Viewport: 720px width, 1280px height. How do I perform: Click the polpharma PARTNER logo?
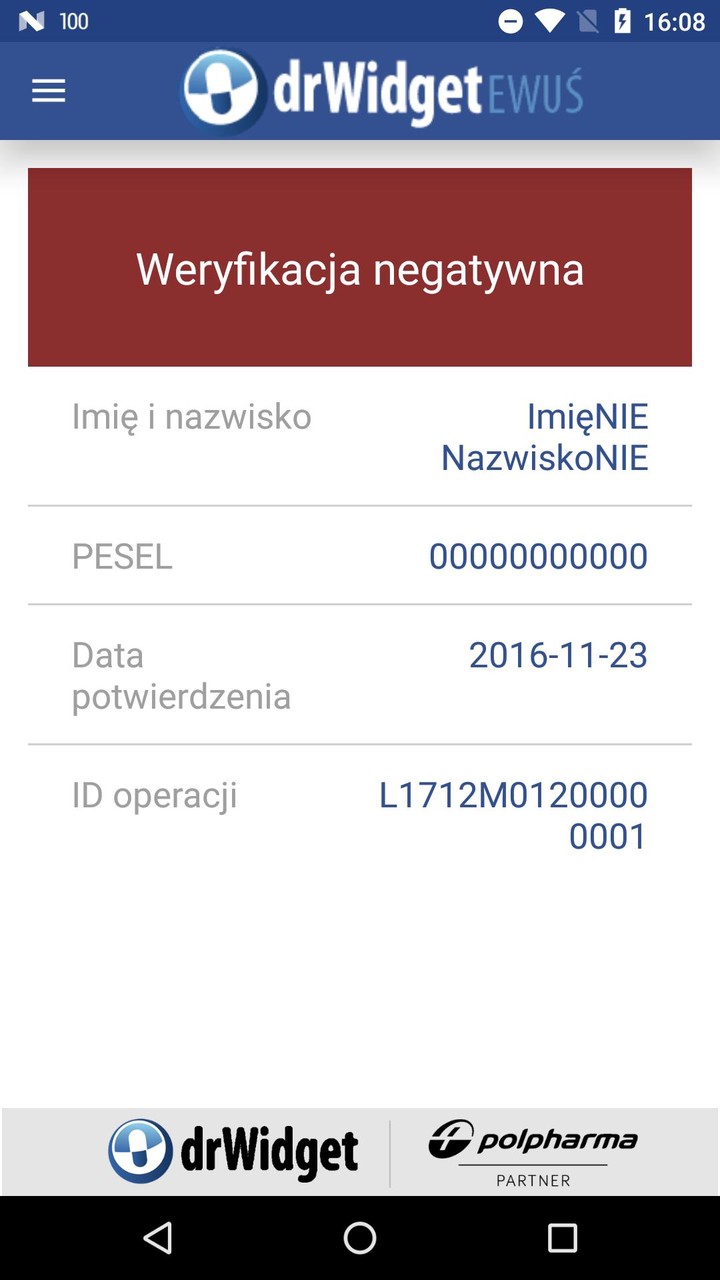533,1151
